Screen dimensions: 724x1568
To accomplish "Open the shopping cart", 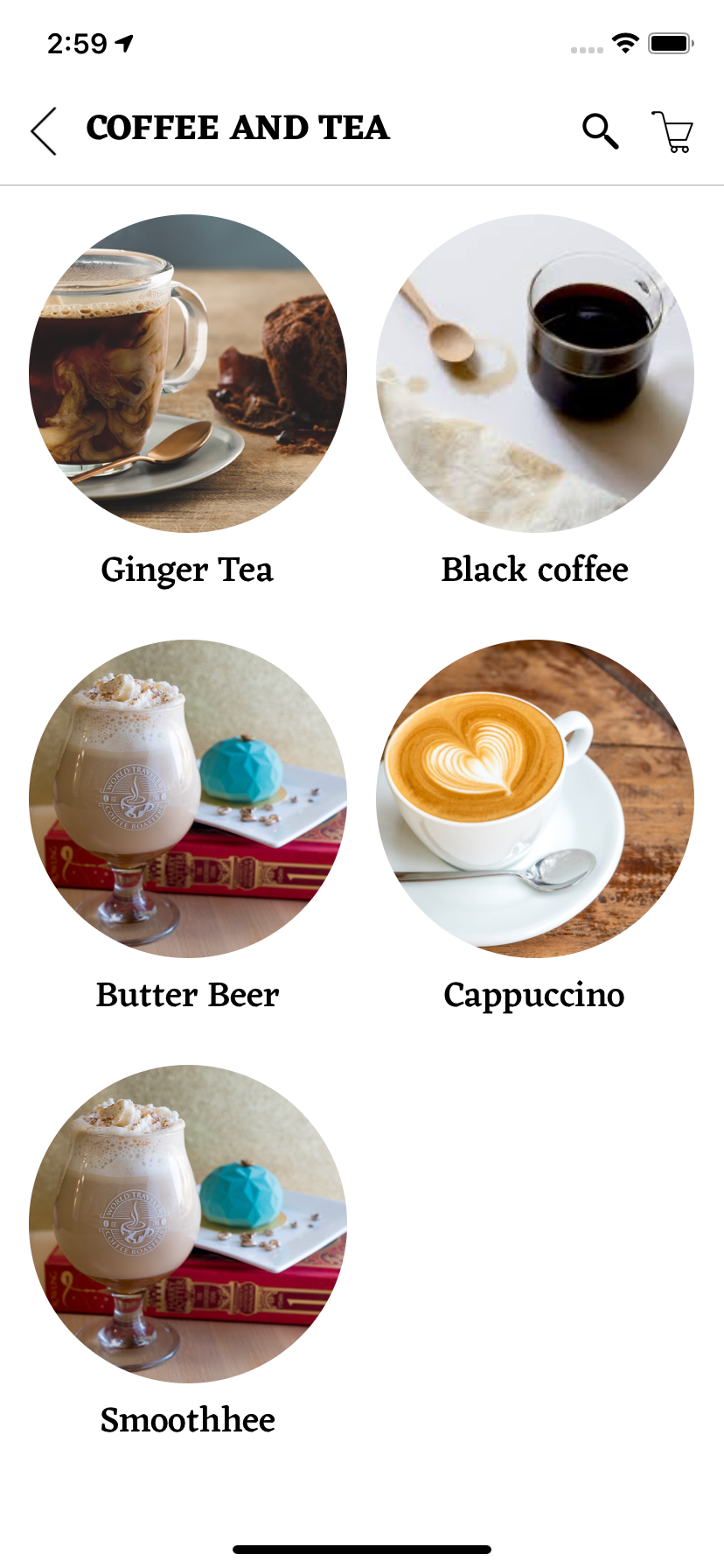I will 672,132.
